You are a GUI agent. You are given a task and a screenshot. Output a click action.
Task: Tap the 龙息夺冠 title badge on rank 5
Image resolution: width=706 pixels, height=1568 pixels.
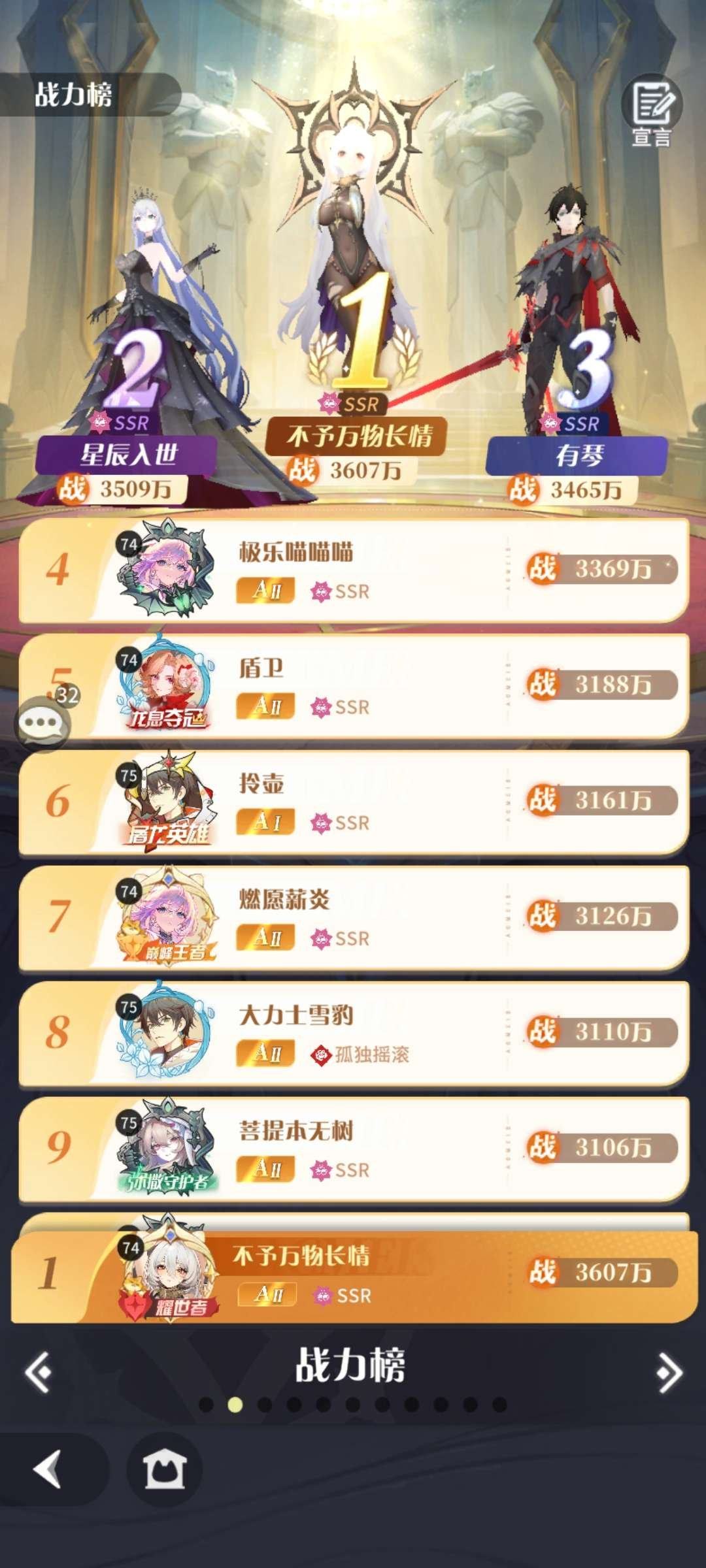[x=167, y=717]
